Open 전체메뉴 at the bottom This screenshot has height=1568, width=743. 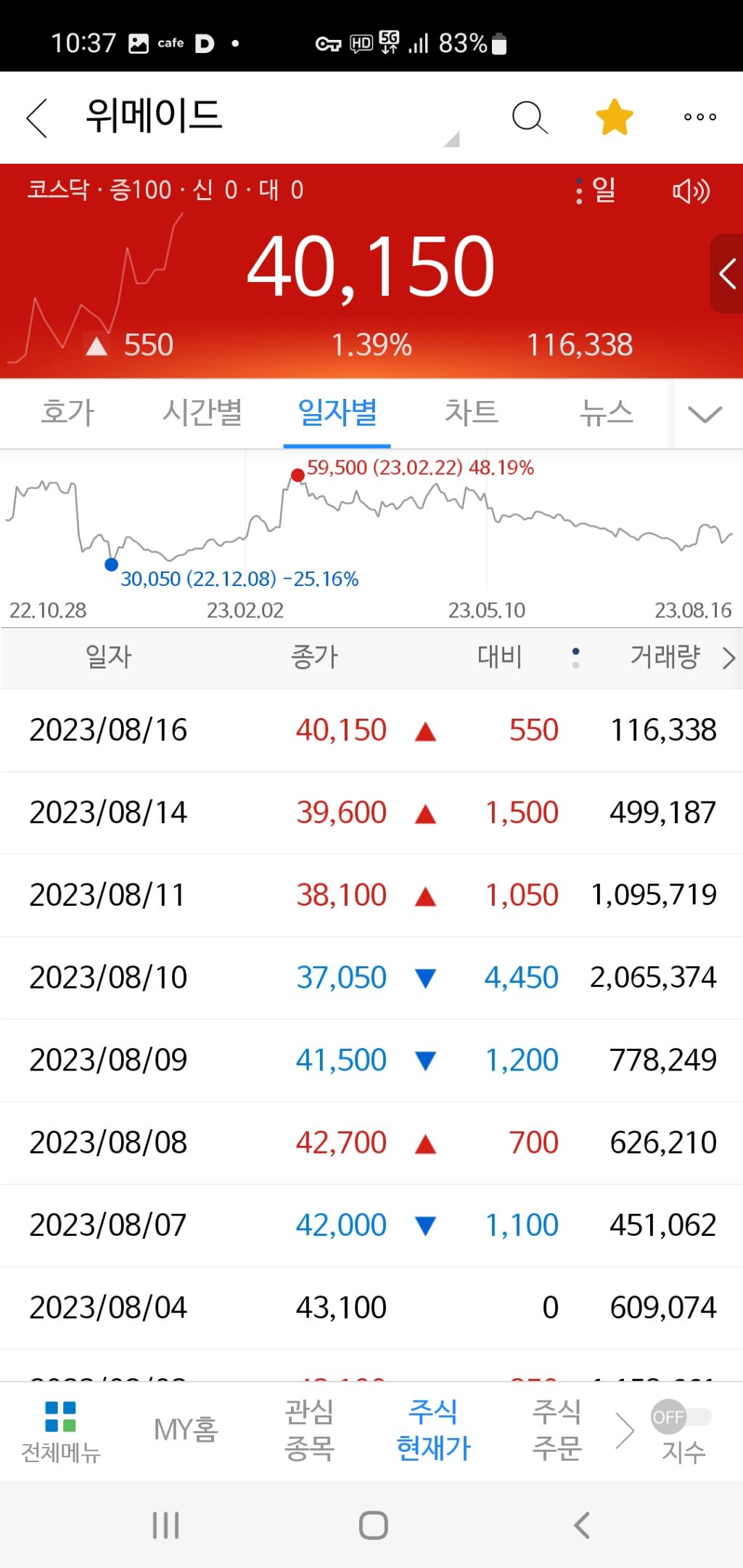click(x=60, y=1432)
